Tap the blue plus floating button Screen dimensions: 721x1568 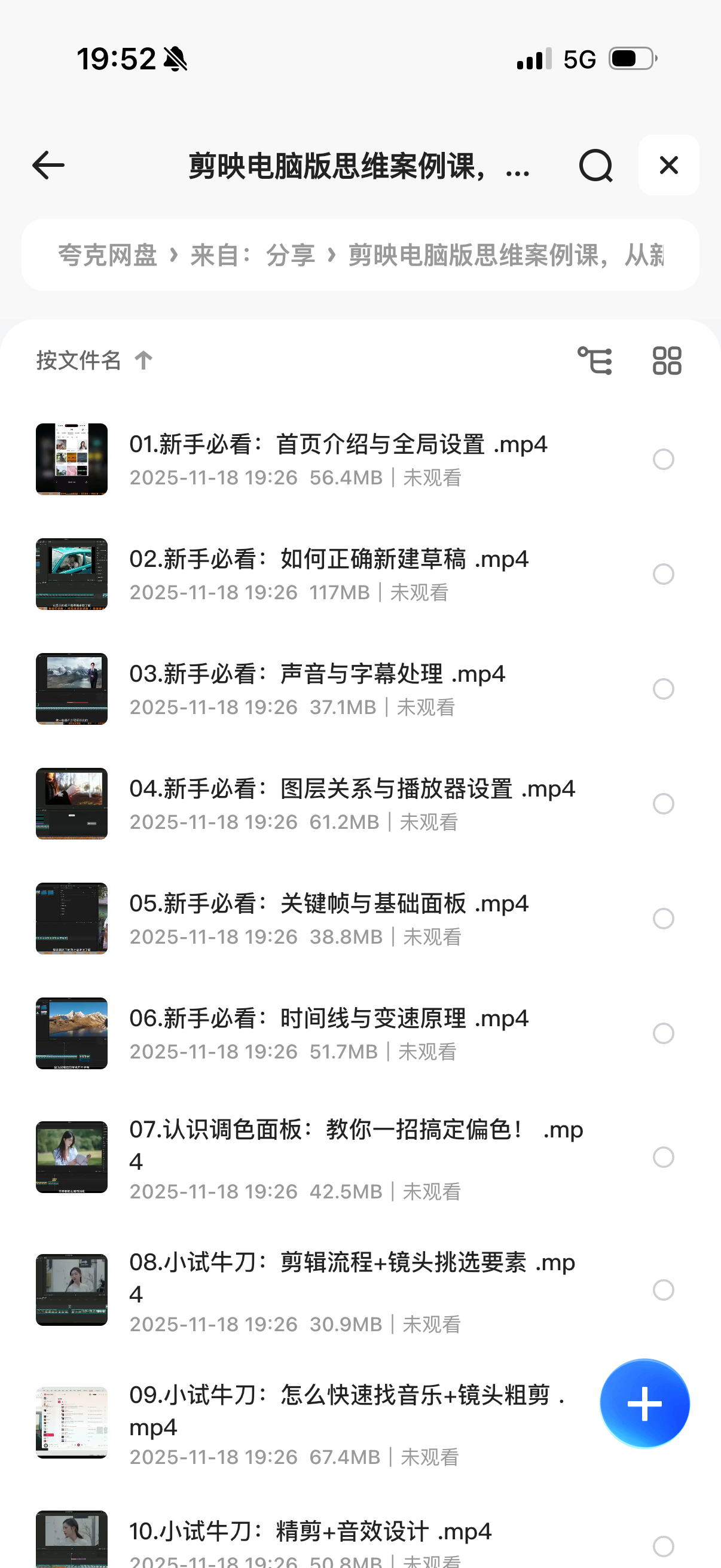[644, 1403]
